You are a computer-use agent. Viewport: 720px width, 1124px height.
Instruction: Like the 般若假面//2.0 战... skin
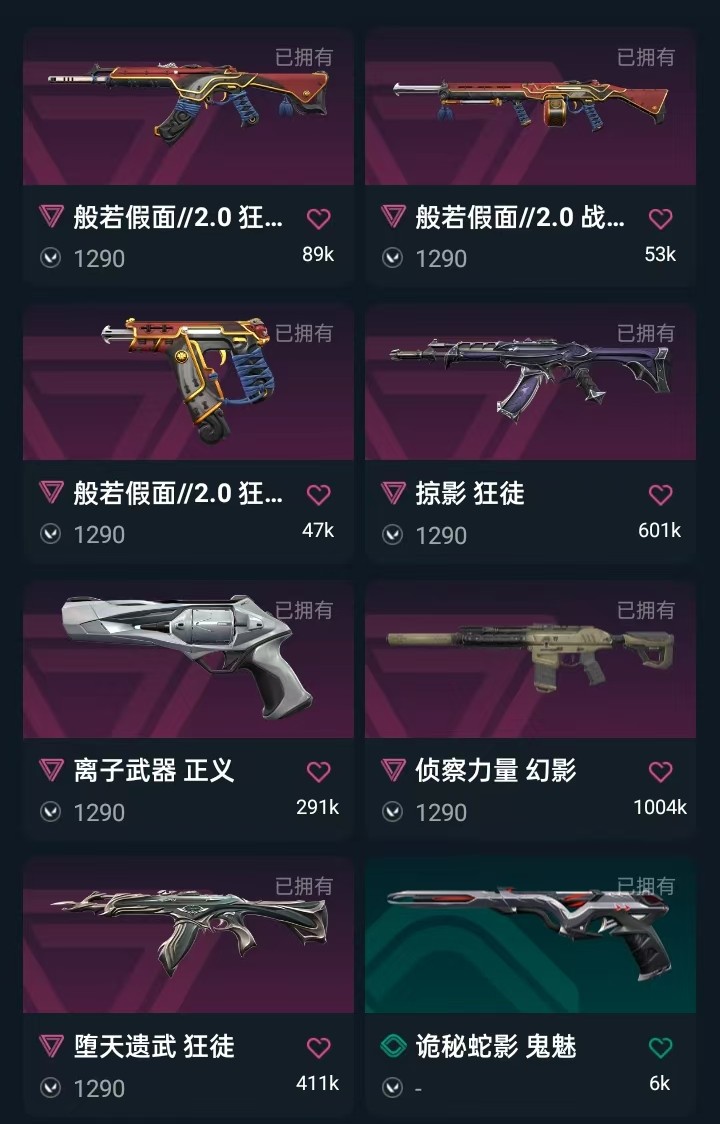[660, 218]
